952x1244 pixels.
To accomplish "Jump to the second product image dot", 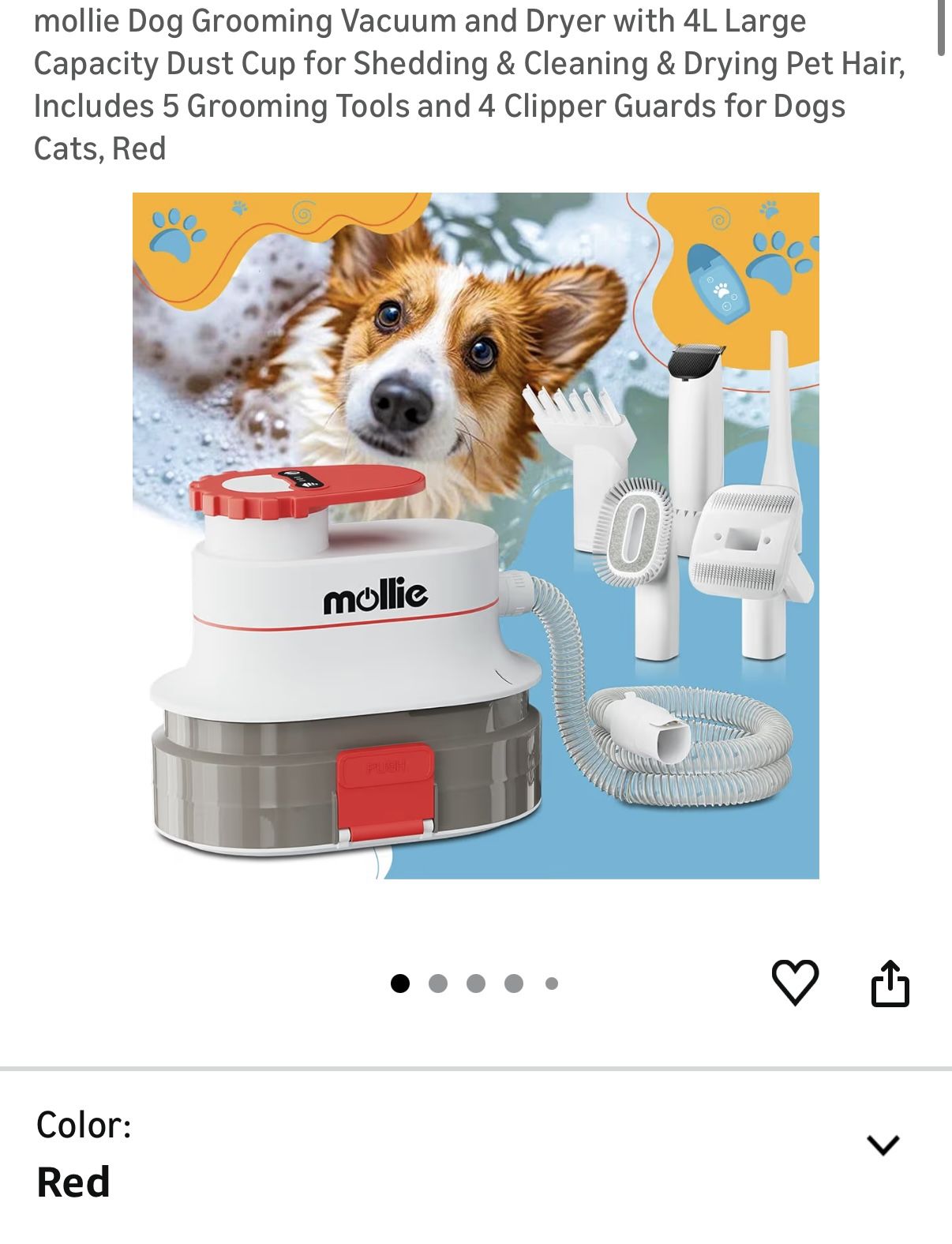I will coord(437,982).
